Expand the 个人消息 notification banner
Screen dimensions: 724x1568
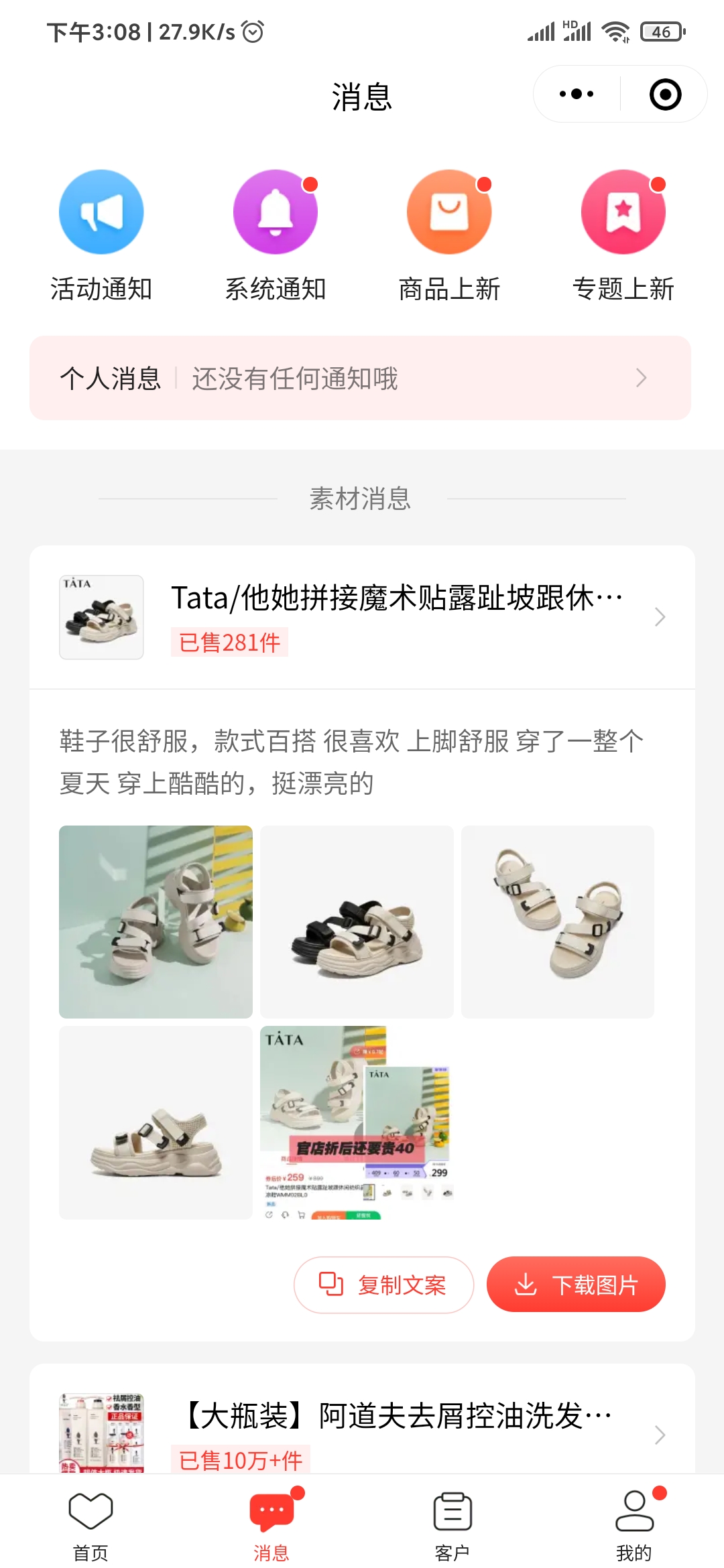(x=641, y=379)
